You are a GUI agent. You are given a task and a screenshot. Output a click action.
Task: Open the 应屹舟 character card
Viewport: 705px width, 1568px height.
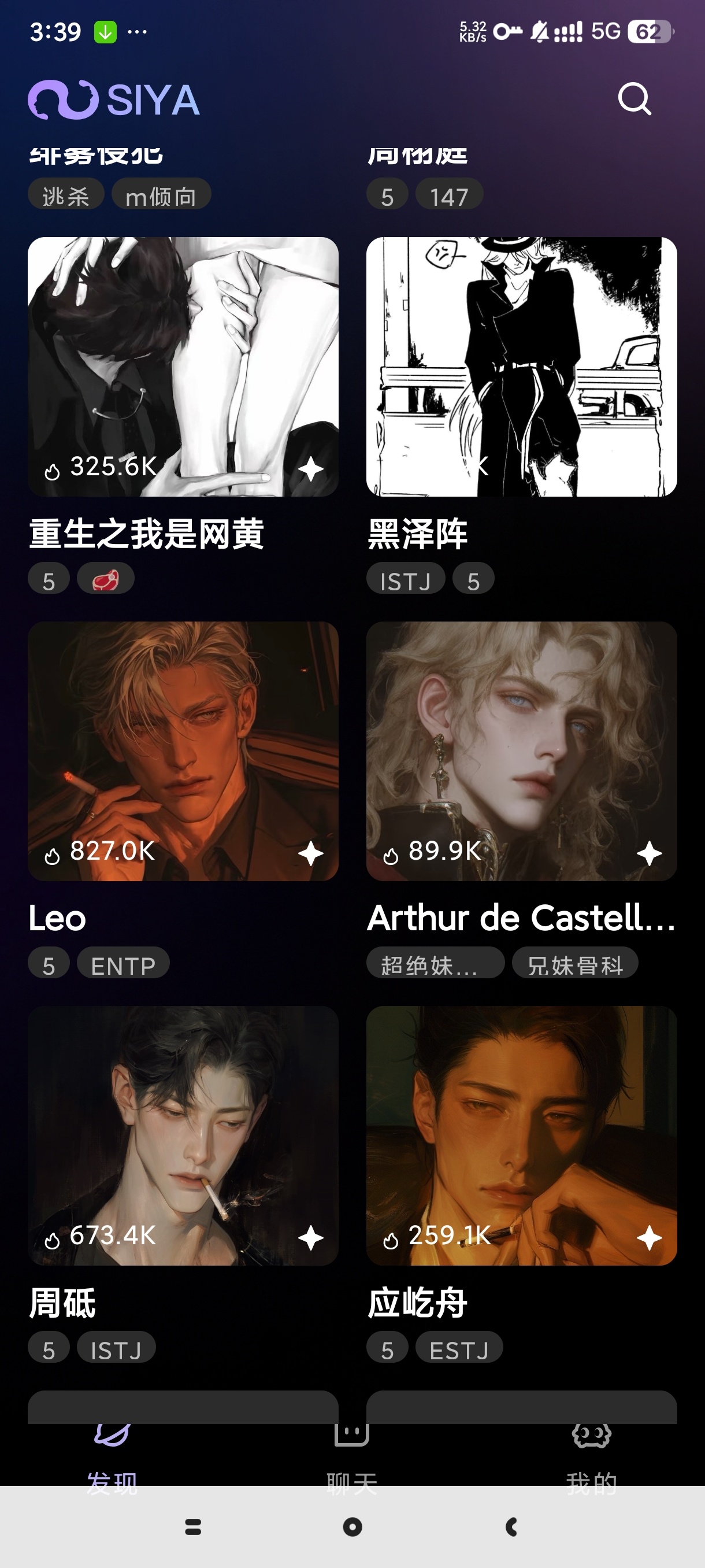tap(521, 1135)
